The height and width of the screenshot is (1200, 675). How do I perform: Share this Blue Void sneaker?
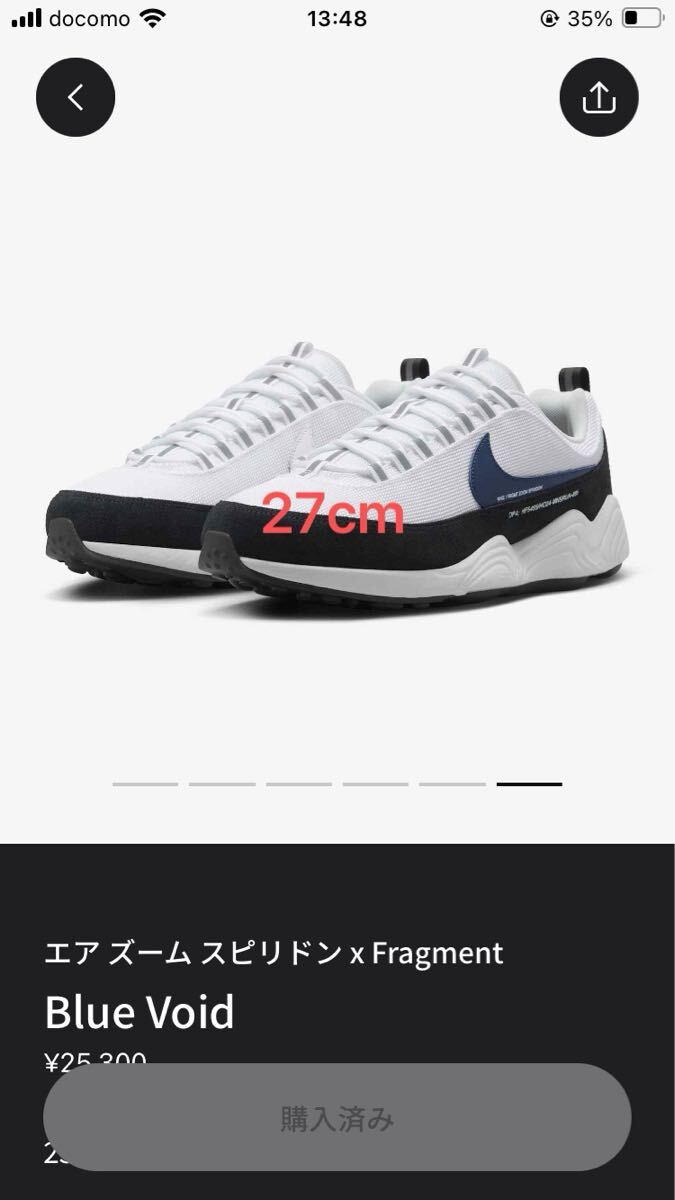(598, 97)
